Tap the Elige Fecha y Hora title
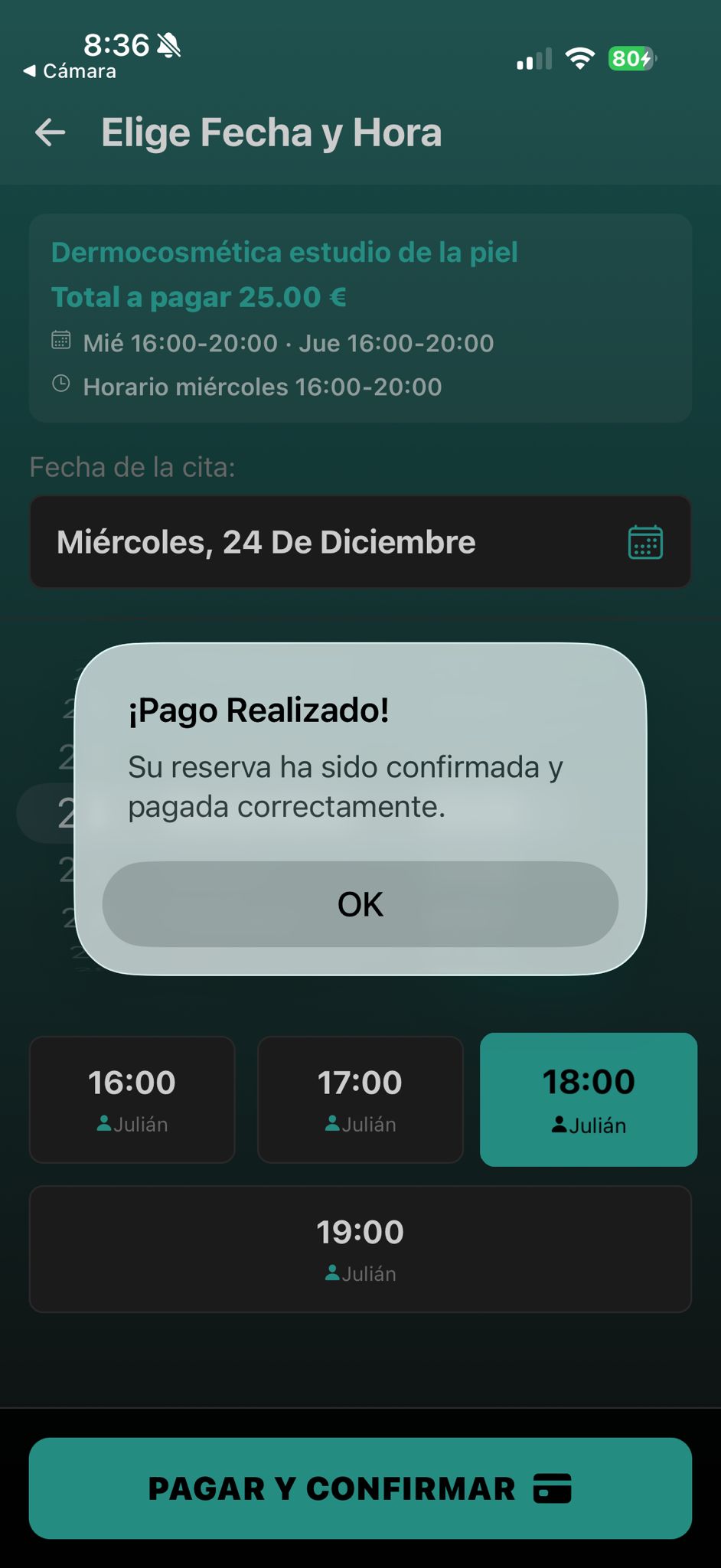 click(272, 132)
